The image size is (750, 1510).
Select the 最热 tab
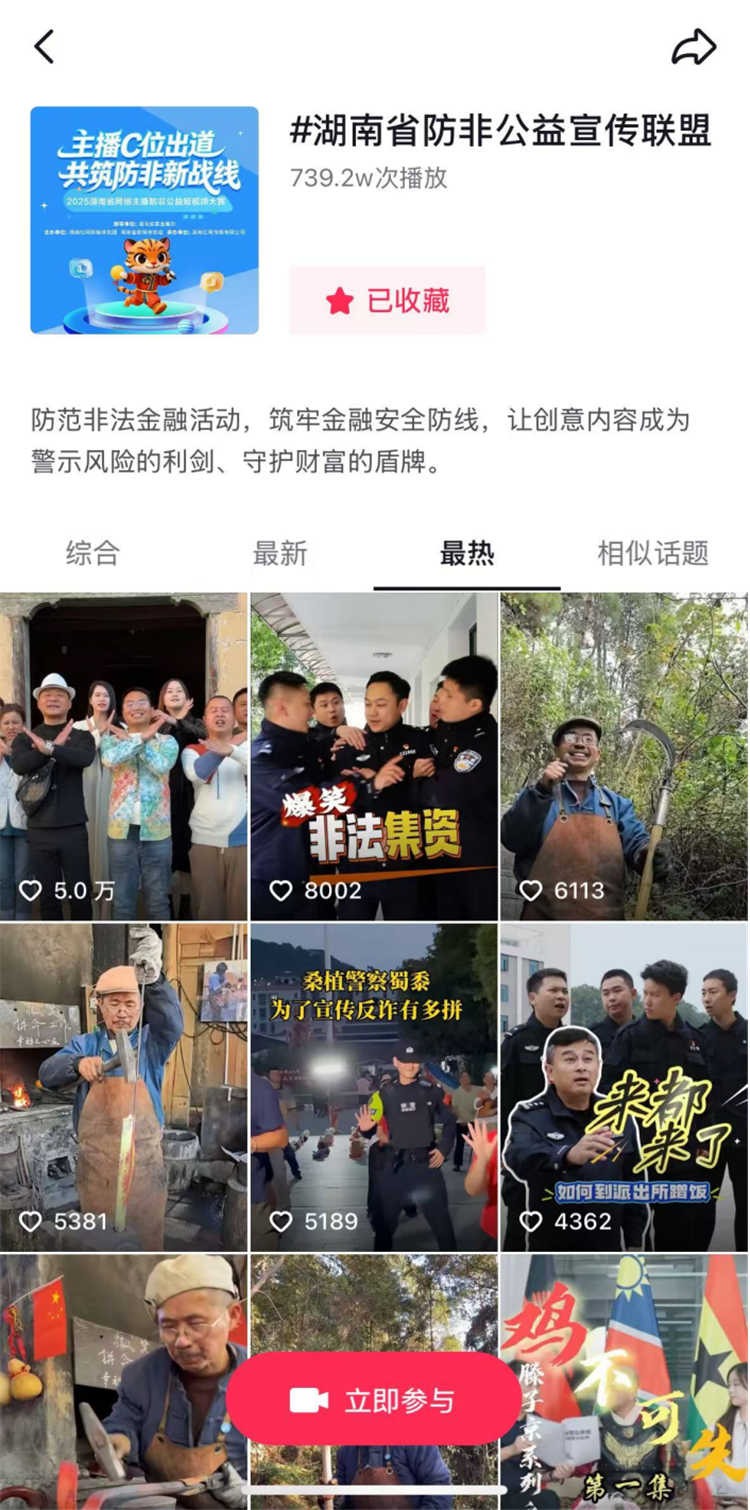467,553
